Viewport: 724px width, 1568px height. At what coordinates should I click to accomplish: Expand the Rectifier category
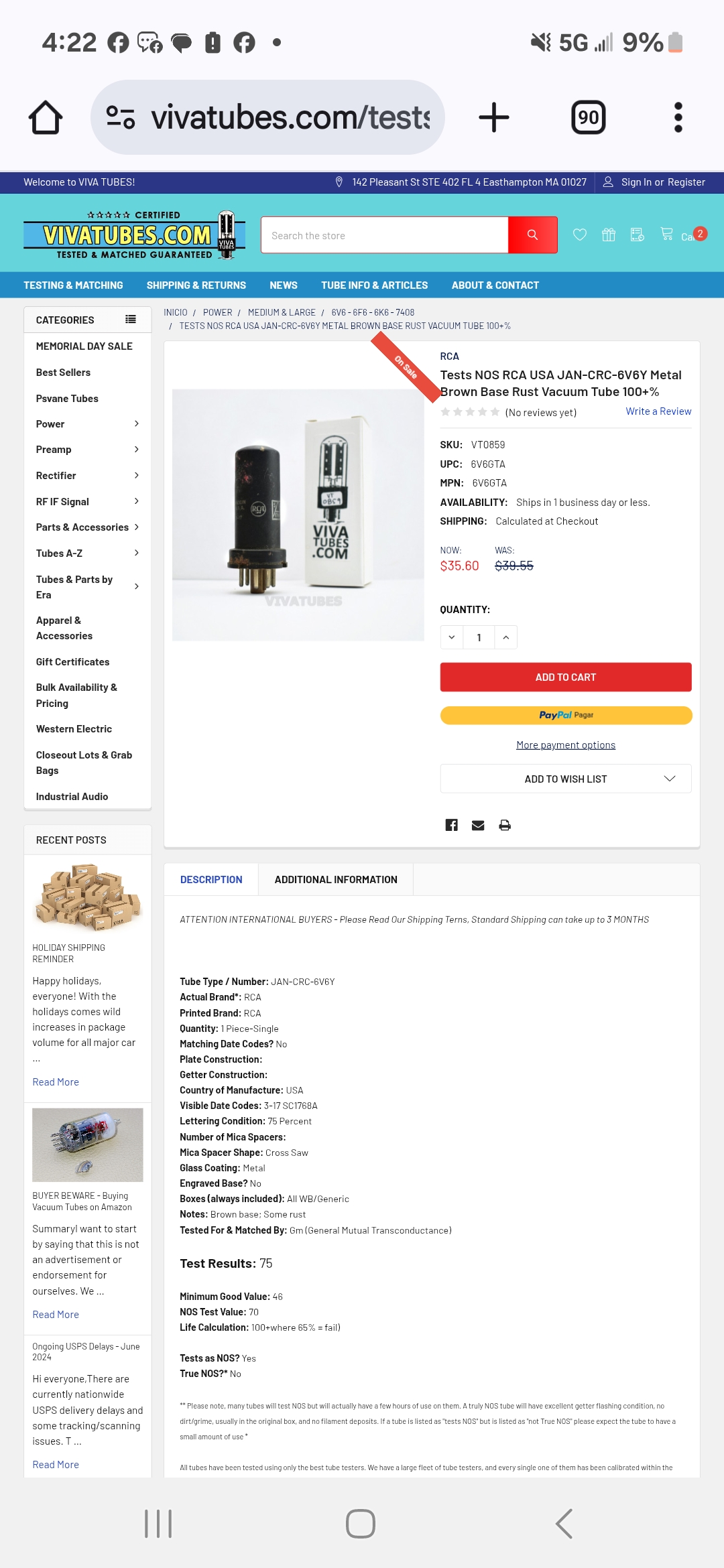coord(136,476)
